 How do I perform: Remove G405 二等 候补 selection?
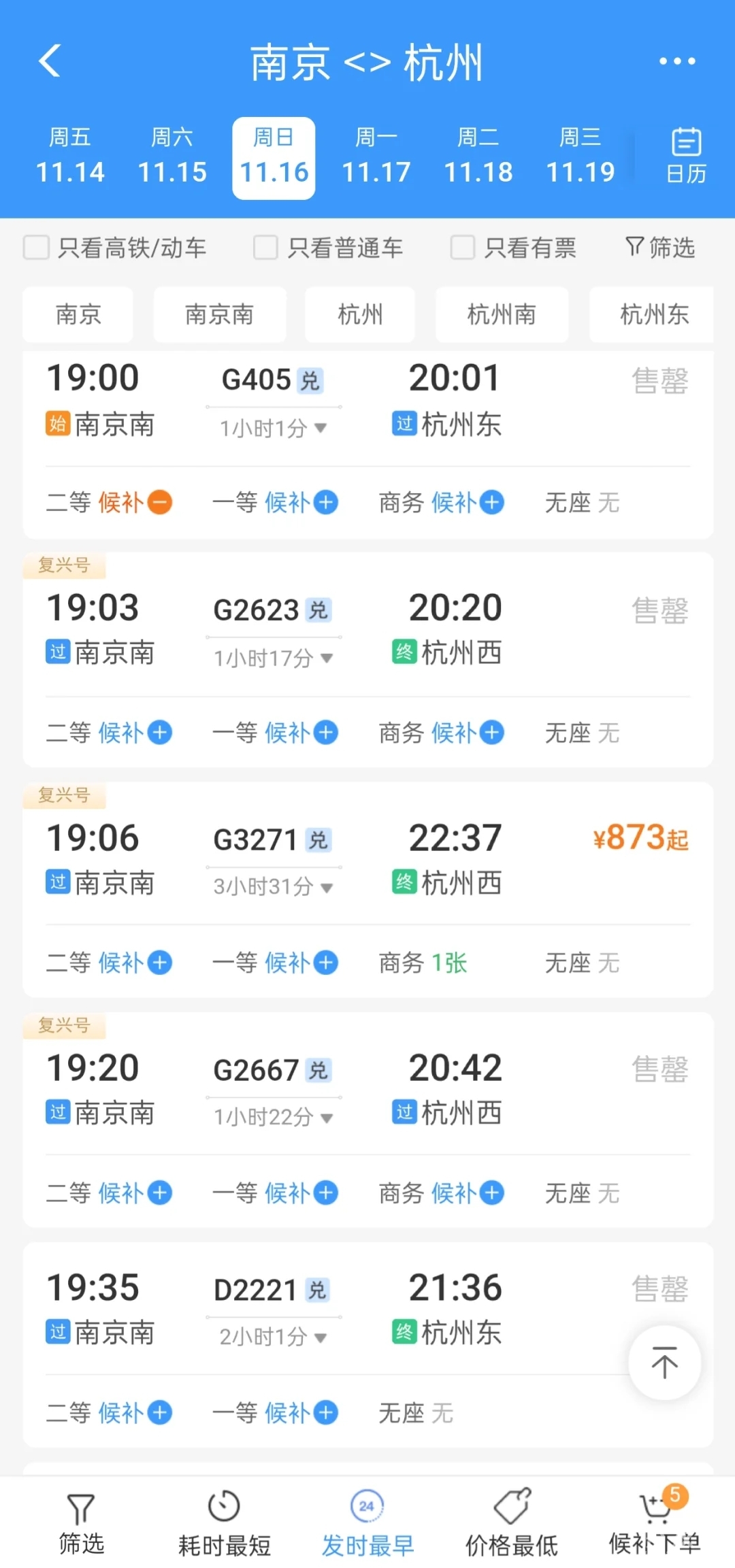click(160, 503)
